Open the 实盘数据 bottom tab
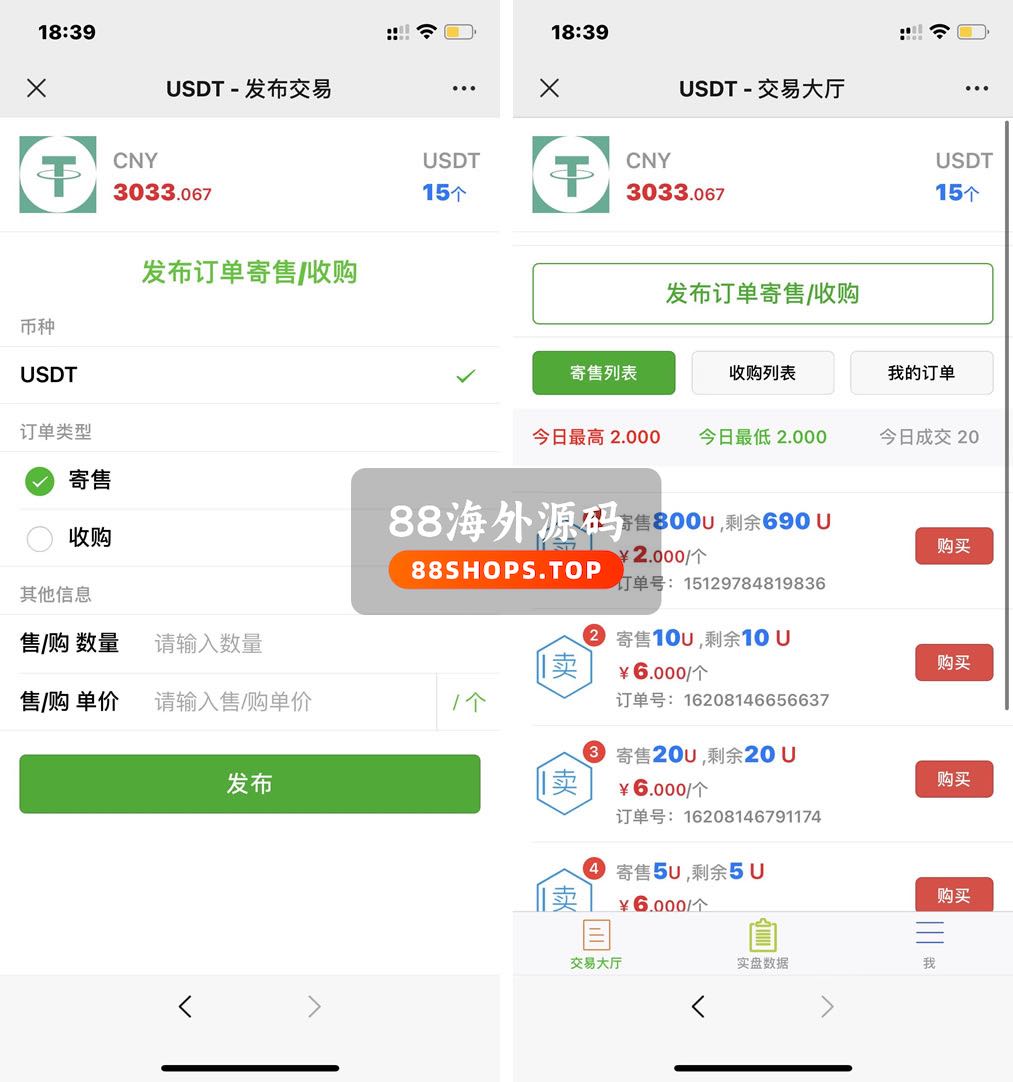The image size is (1013, 1082). [x=762, y=943]
